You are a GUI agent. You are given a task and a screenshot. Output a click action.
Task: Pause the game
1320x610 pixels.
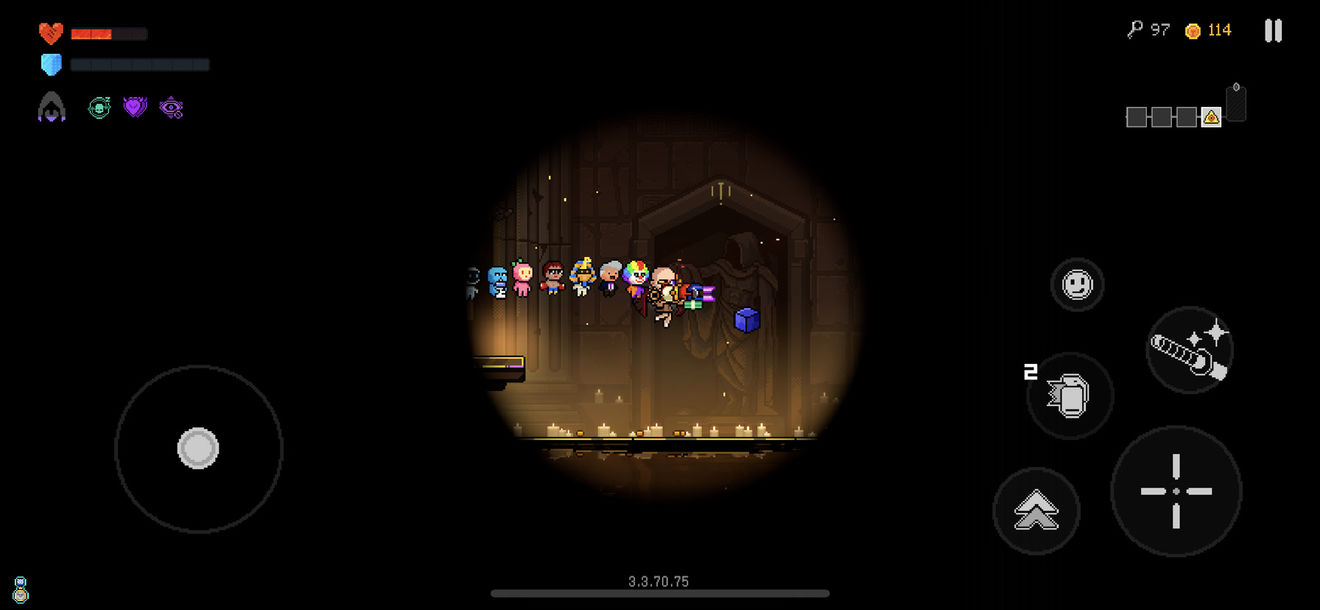(1273, 31)
